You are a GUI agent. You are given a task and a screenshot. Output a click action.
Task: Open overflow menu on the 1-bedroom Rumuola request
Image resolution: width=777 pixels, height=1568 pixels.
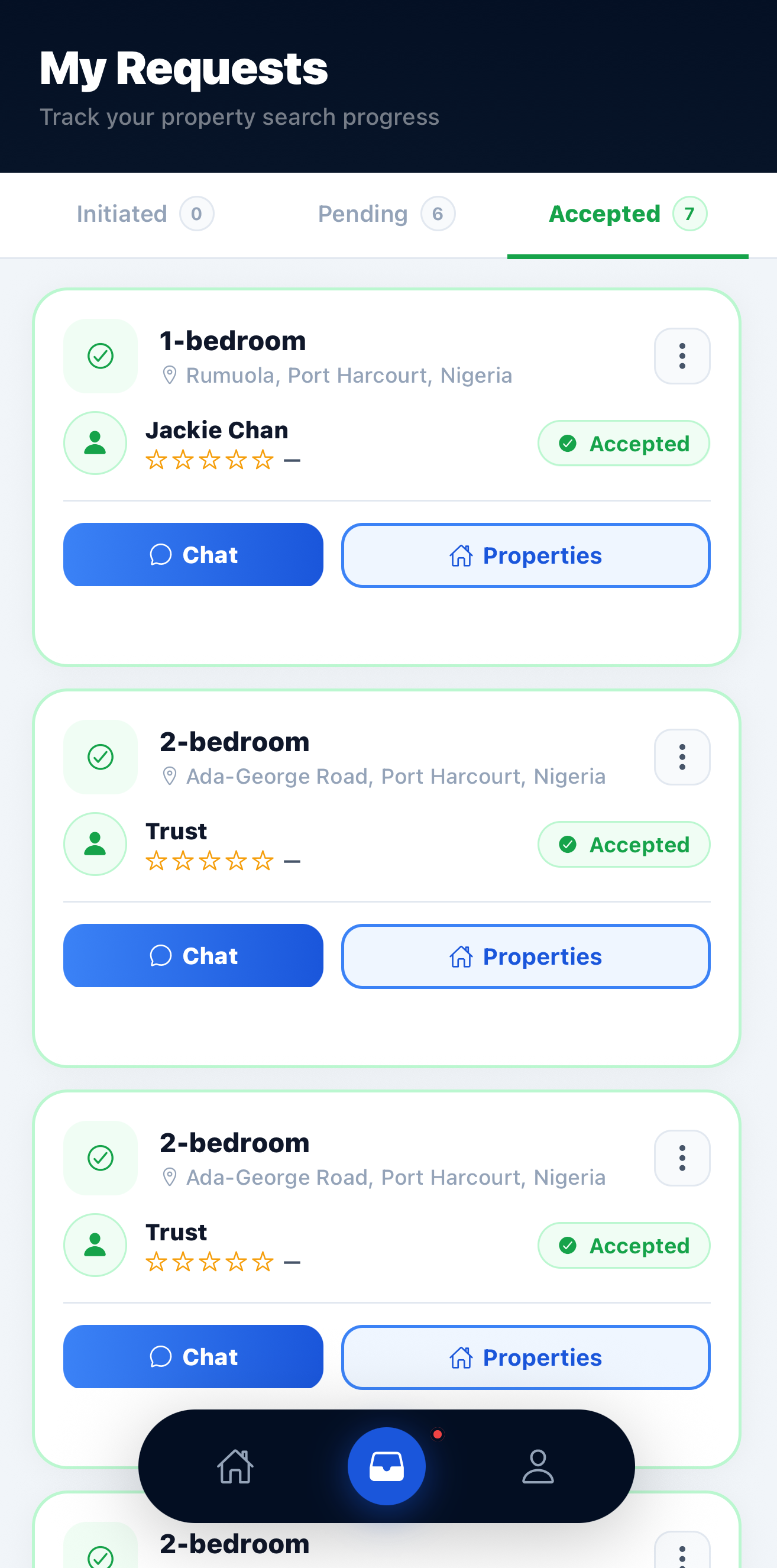(681, 356)
